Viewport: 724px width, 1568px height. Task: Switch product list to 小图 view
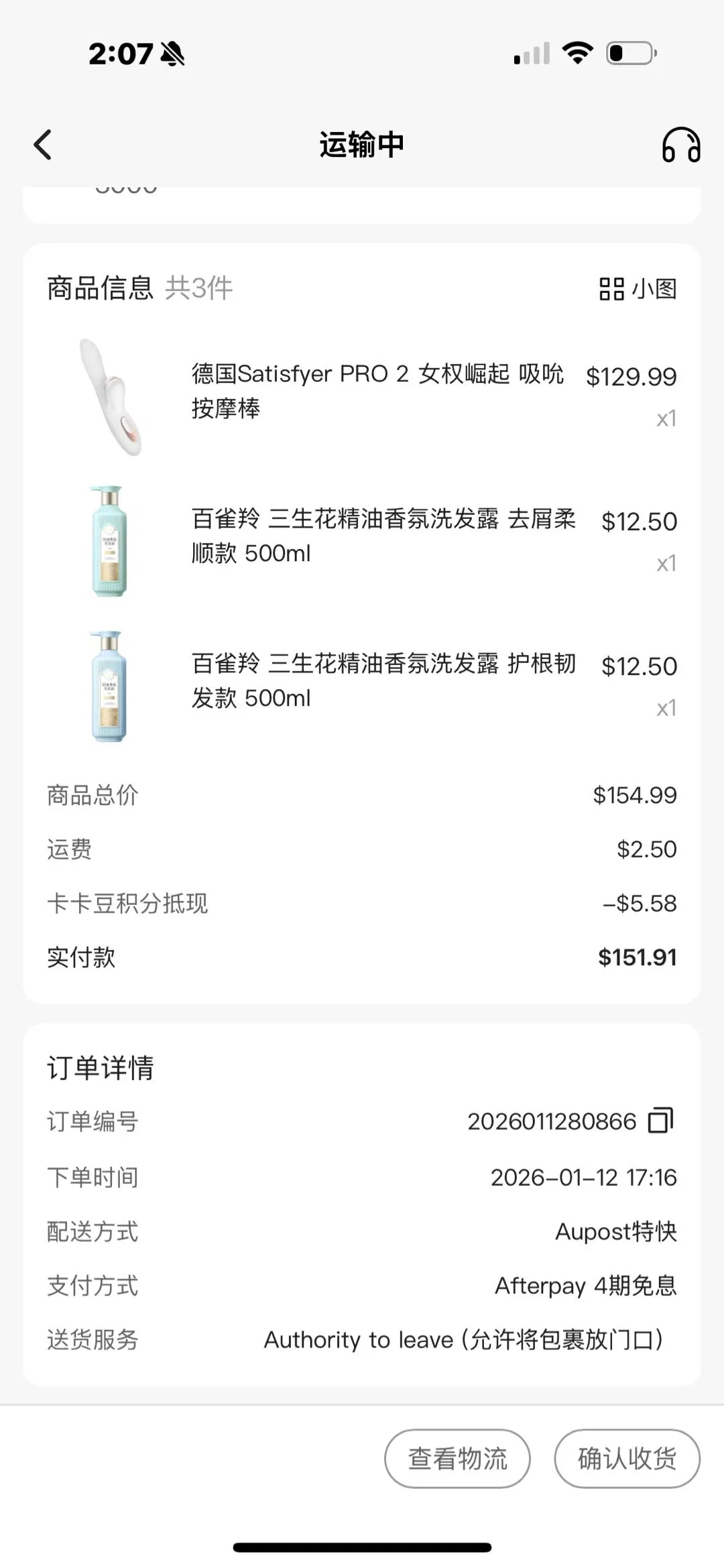click(x=638, y=289)
